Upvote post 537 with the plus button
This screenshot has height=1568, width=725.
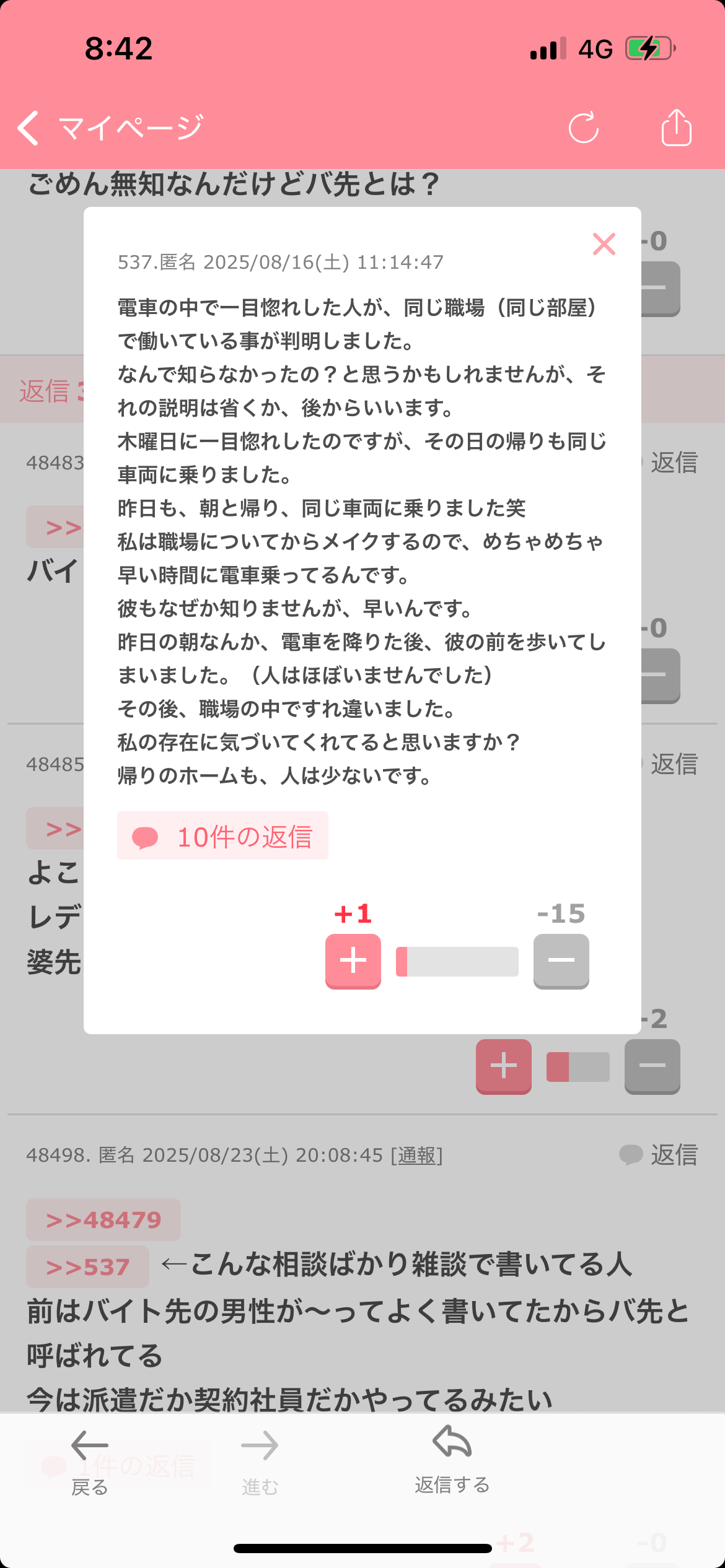click(353, 961)
